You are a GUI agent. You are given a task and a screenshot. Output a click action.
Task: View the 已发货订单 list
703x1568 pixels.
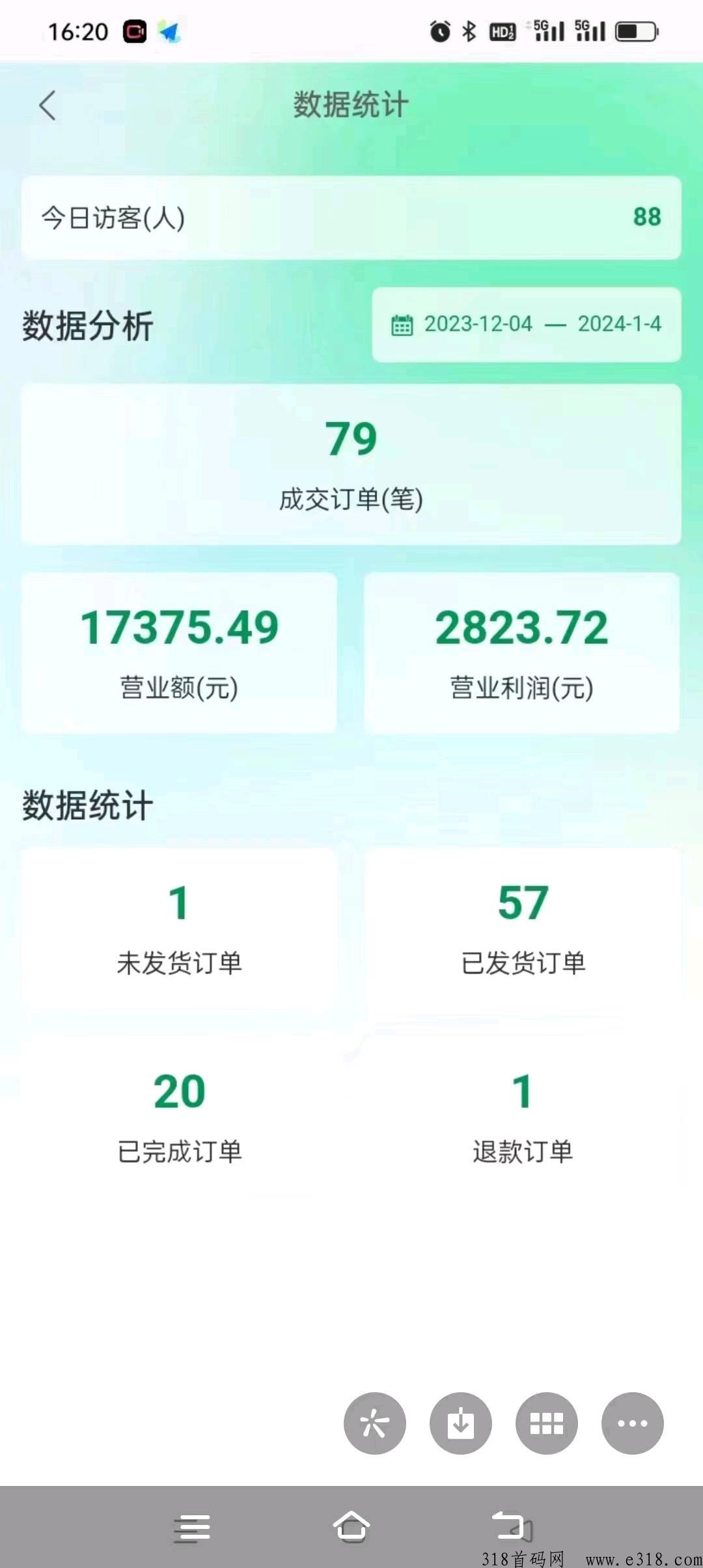pyautogui.click(x=523, y=928)
